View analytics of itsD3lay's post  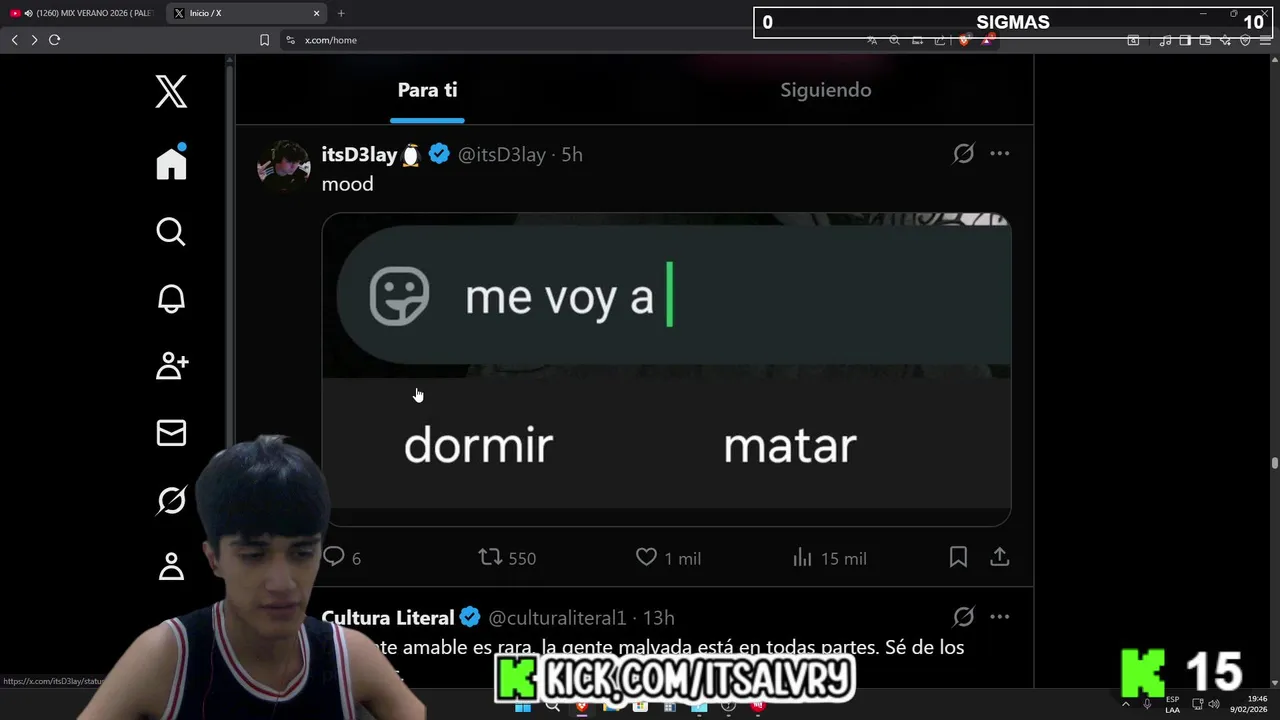click(x=802, y=557)
